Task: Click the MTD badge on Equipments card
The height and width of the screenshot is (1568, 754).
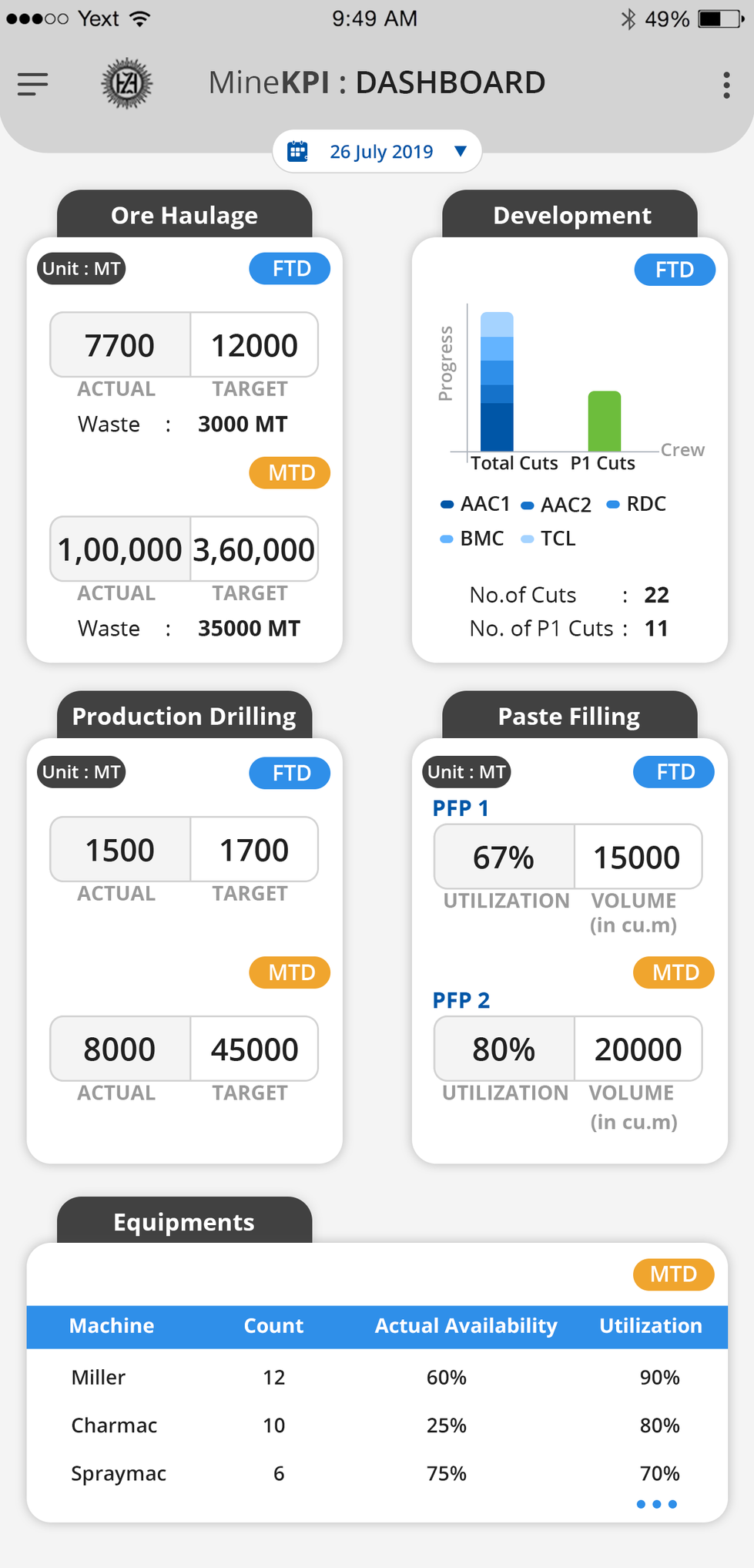Action: point(673,1274)
